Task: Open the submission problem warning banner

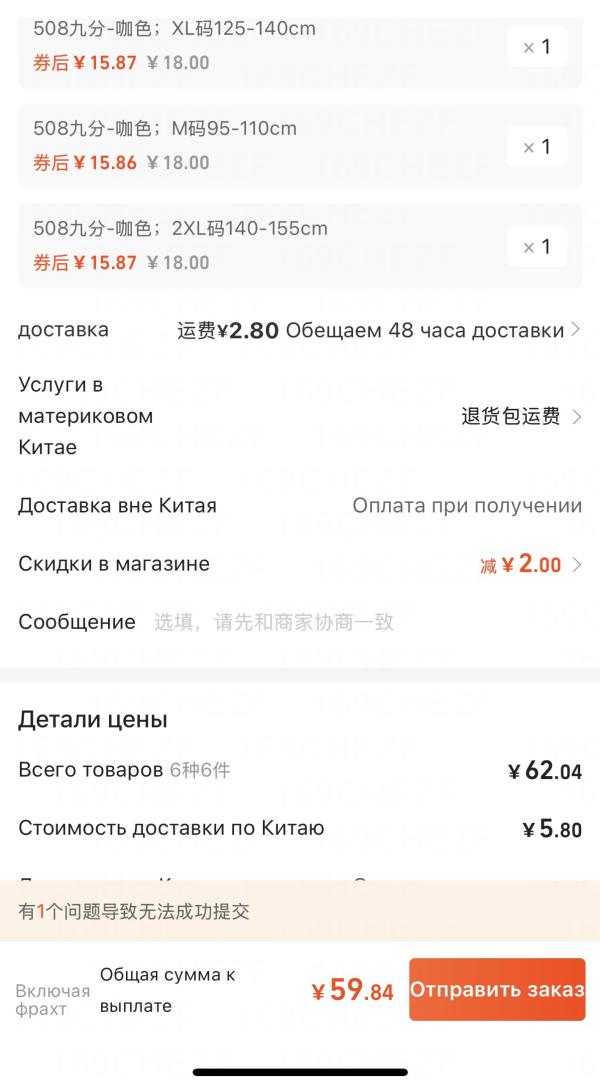Action: click(300, 911)
